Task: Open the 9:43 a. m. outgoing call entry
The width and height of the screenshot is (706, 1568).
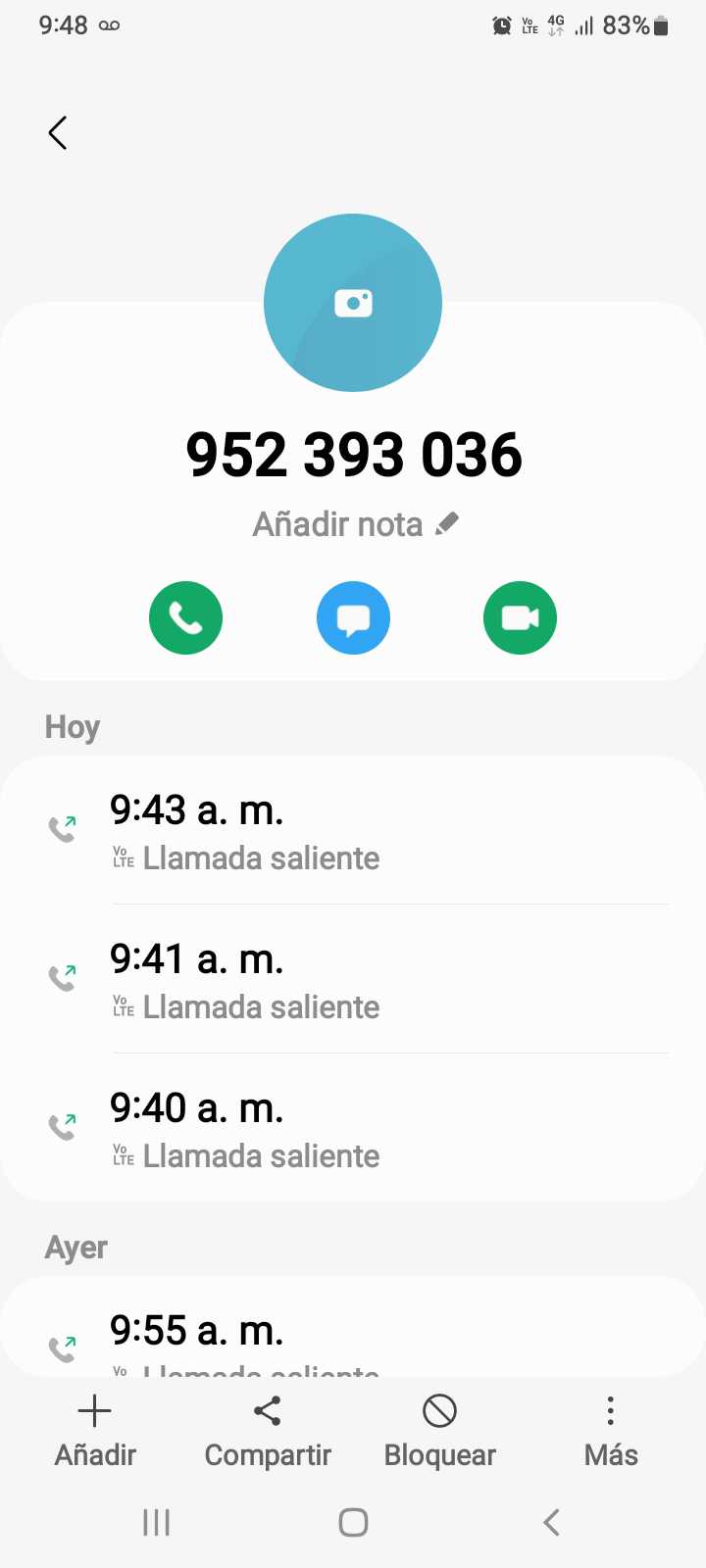Action: (353, 831)
